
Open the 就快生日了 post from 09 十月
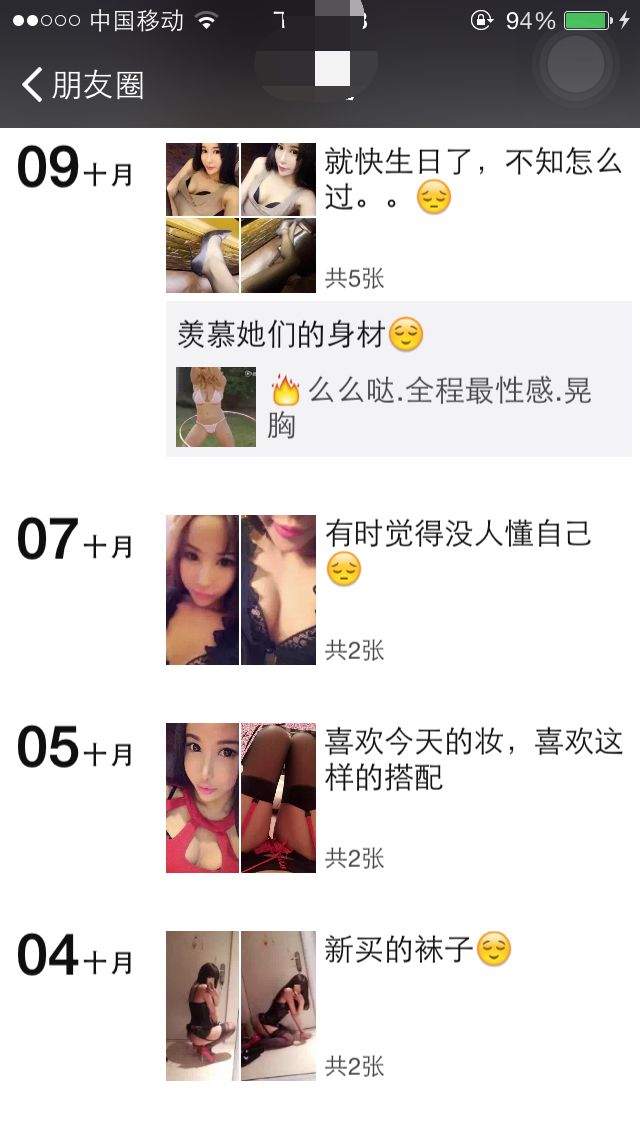[x=472, y=180]
